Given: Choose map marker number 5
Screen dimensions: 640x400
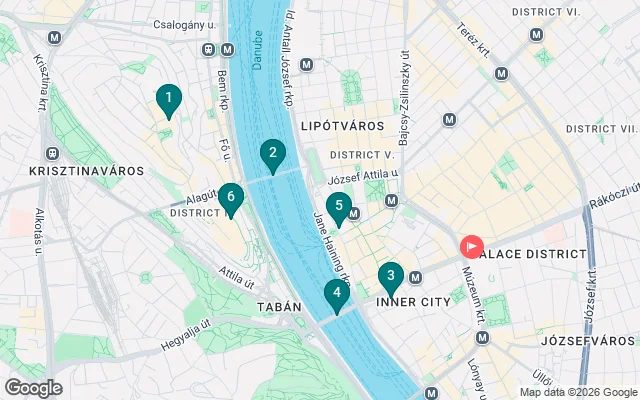Looking at the screenshot, I should pyautogui.click(x=339, y=208).
